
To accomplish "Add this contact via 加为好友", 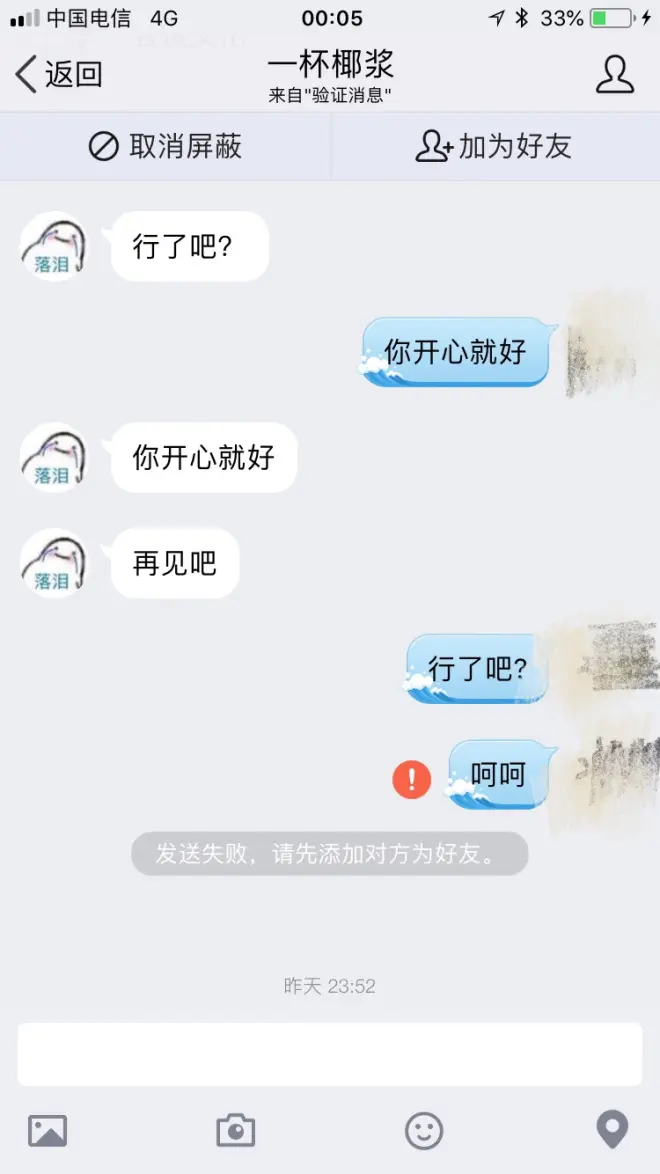I will [x=494, y=147].
